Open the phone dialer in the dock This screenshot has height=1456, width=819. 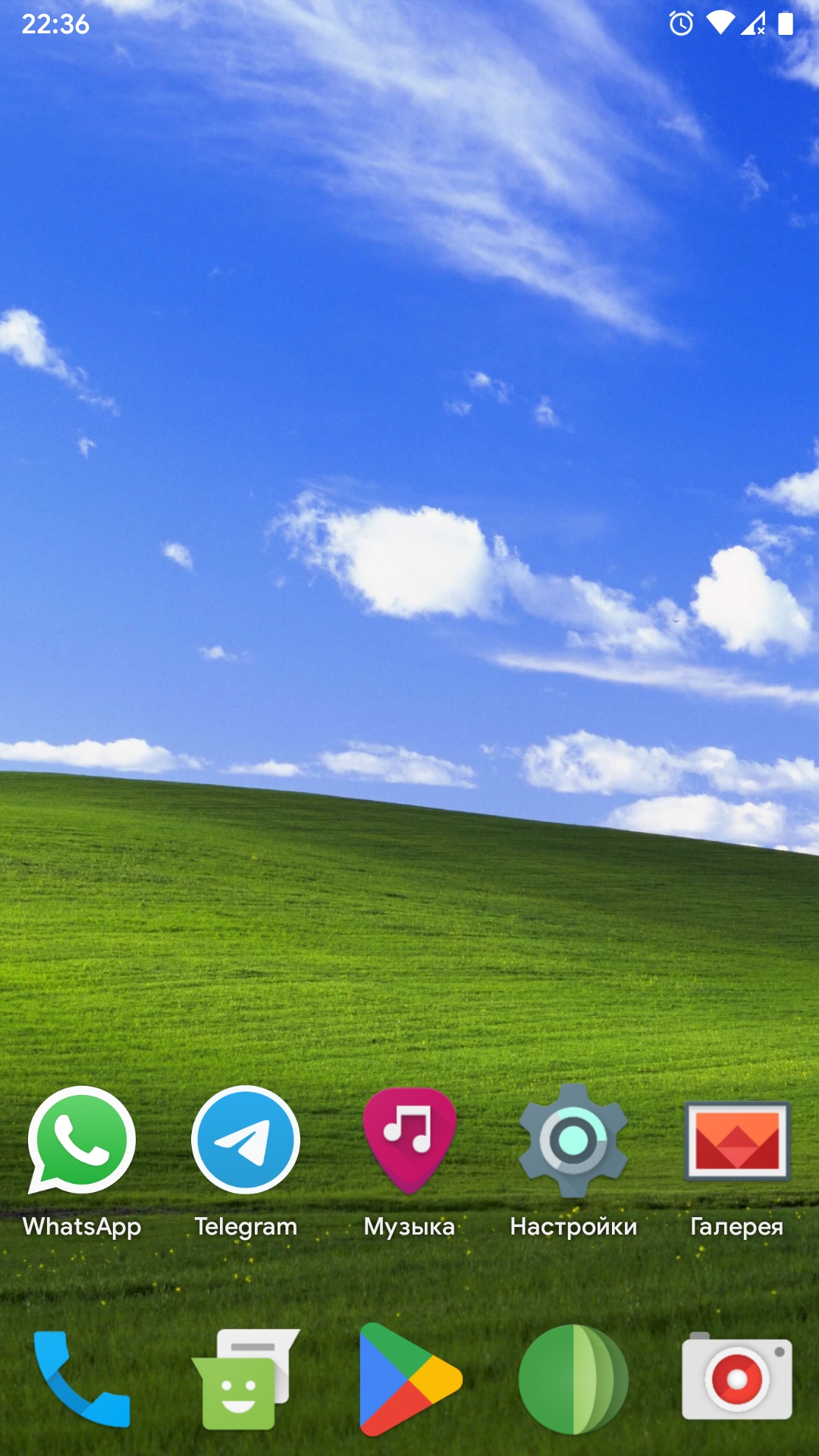[82, 1379]
